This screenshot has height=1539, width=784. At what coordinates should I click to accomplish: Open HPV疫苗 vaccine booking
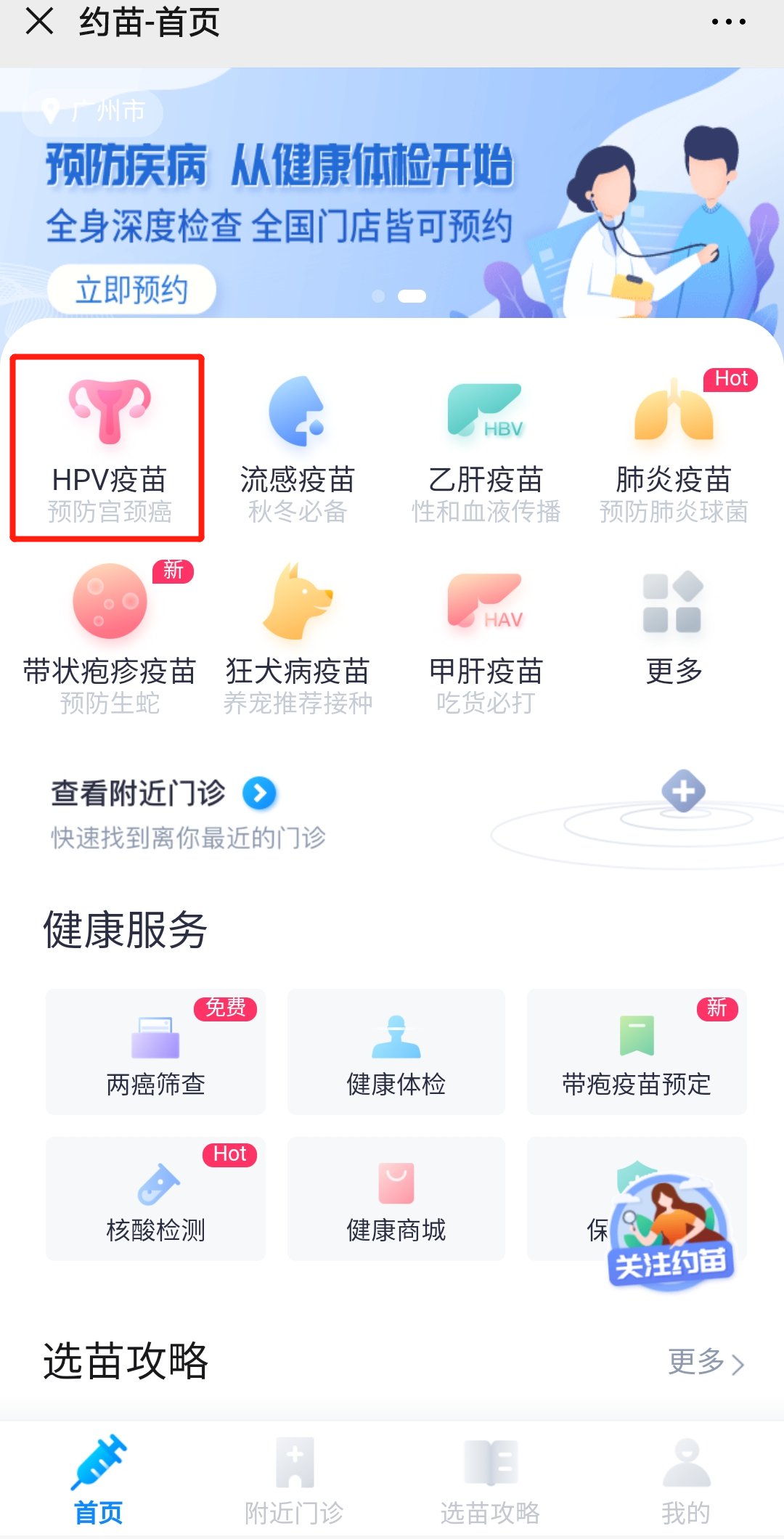109,448
